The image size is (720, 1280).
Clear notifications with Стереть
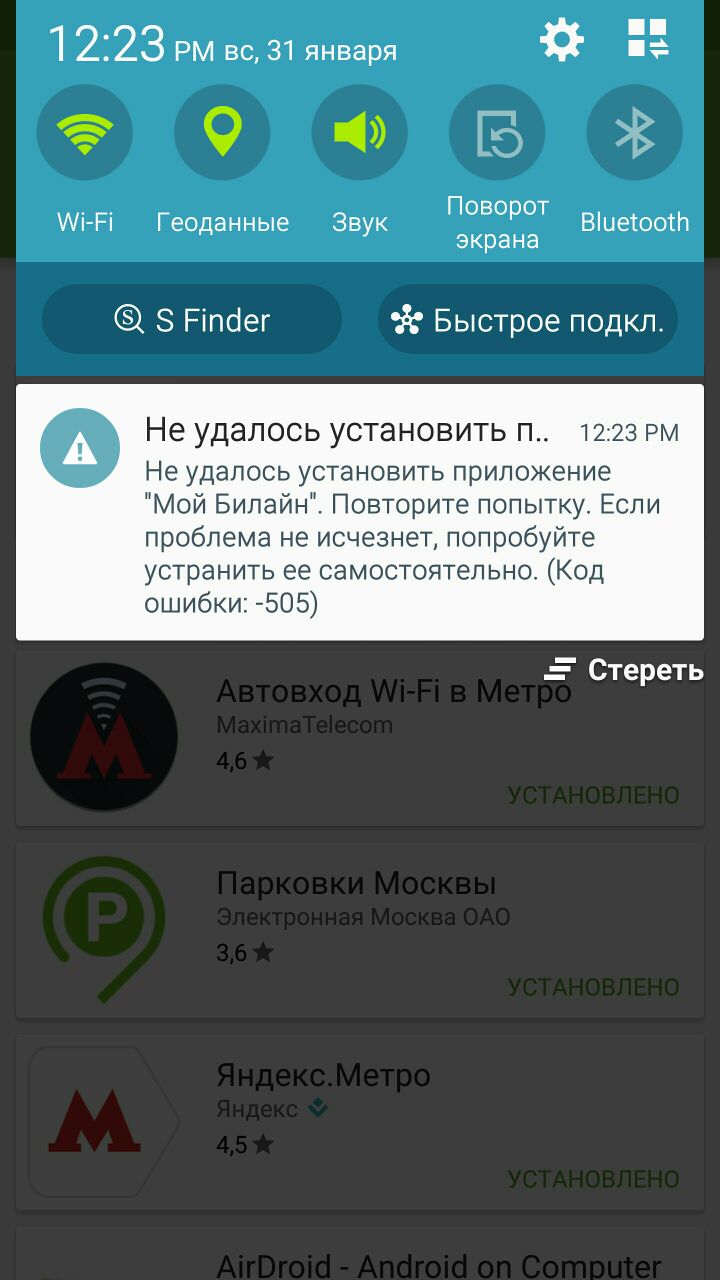coord(624,670)
